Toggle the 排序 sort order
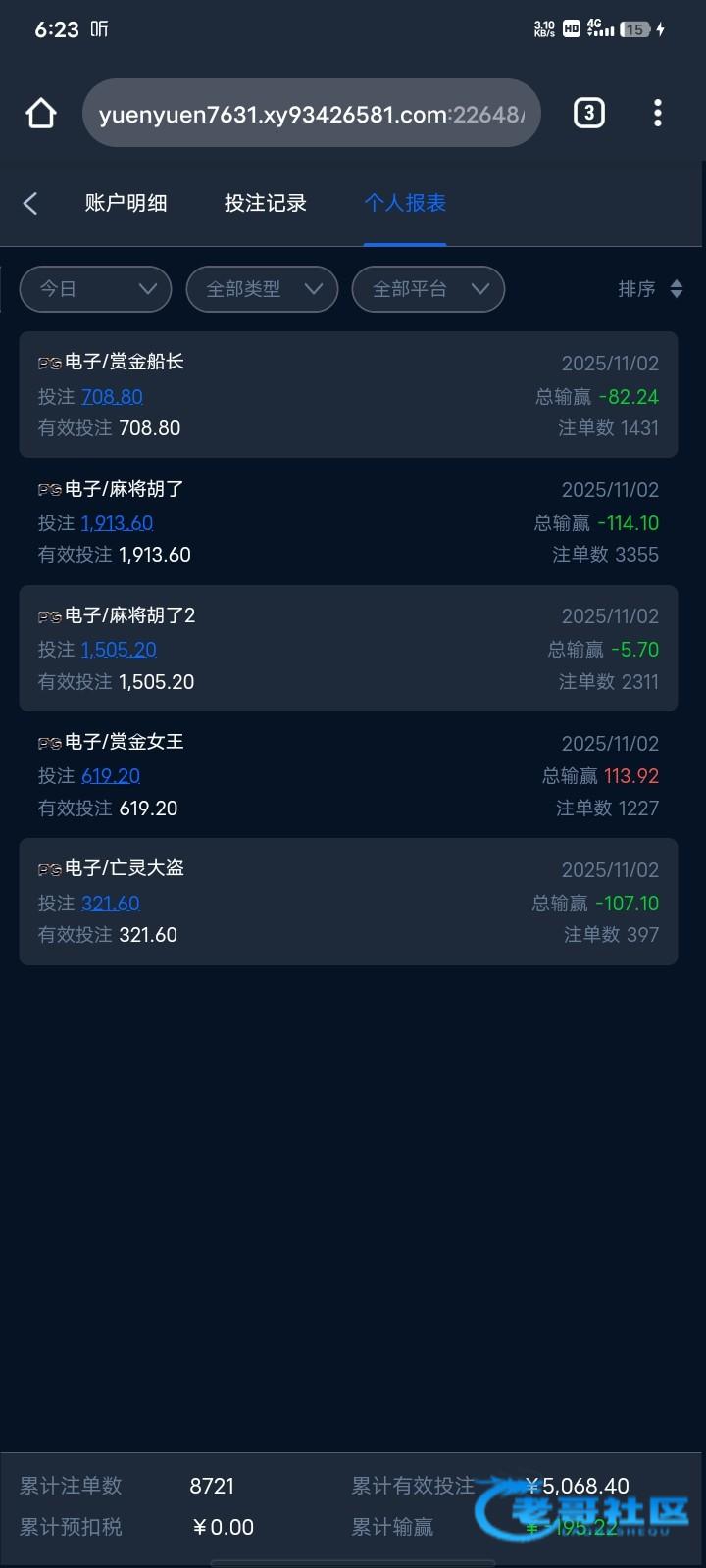 click(x=649, y=289)
